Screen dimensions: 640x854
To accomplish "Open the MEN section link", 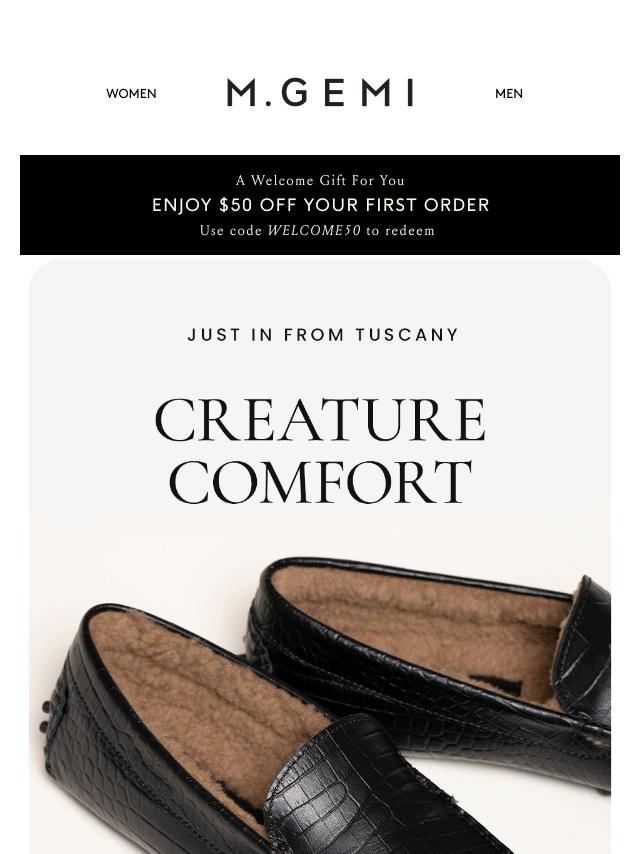I will pyautogui.click(x=508, y=94).
